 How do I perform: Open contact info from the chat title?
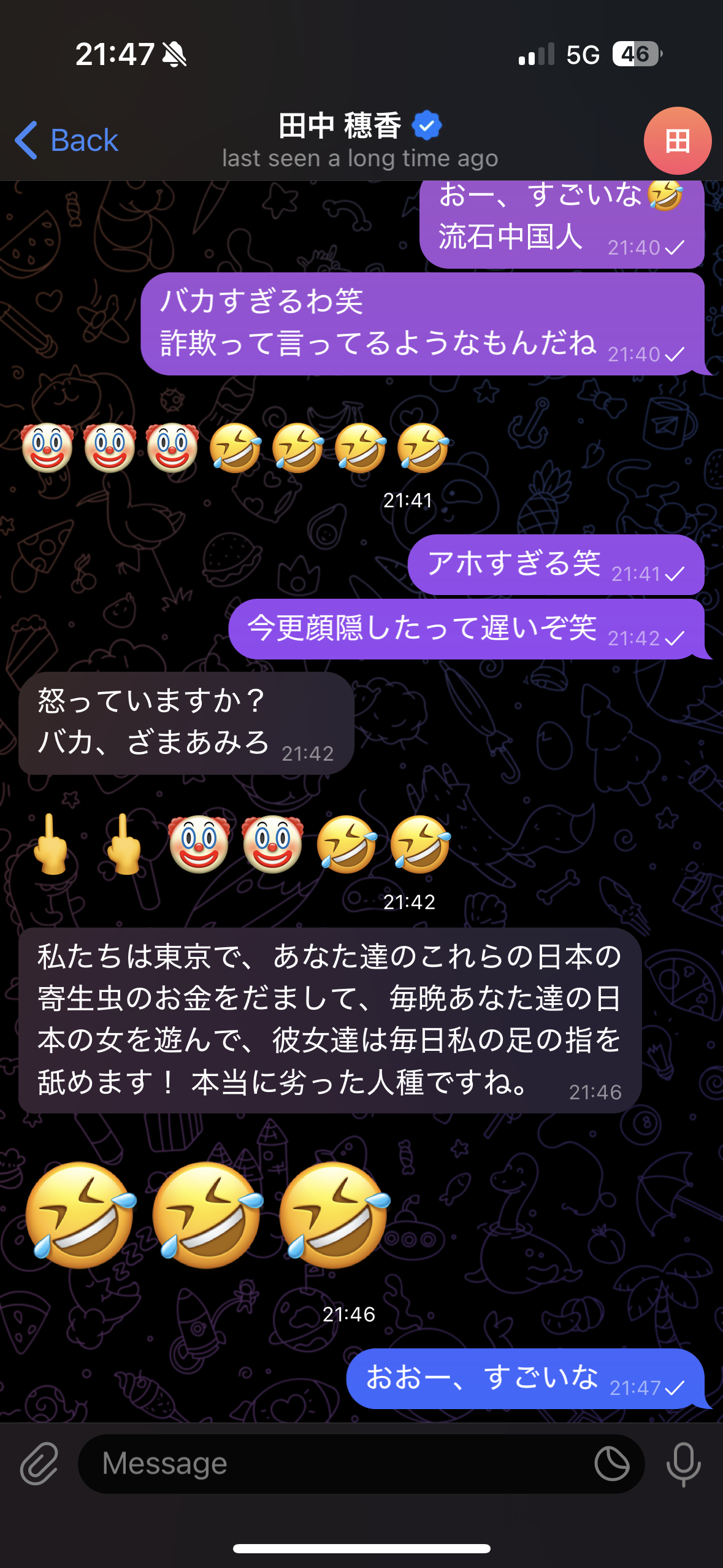coord(360,140)
